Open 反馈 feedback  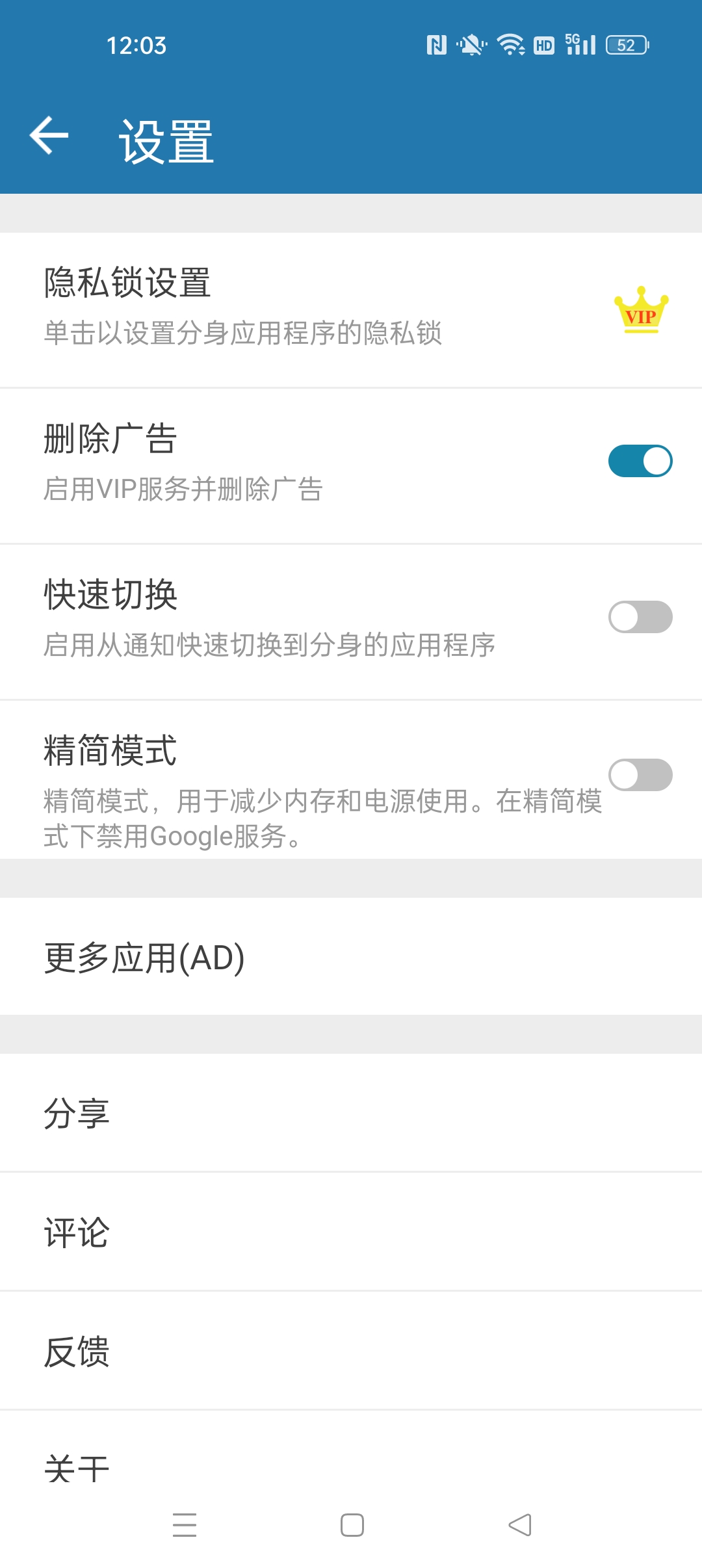[x=351, y=1351]
